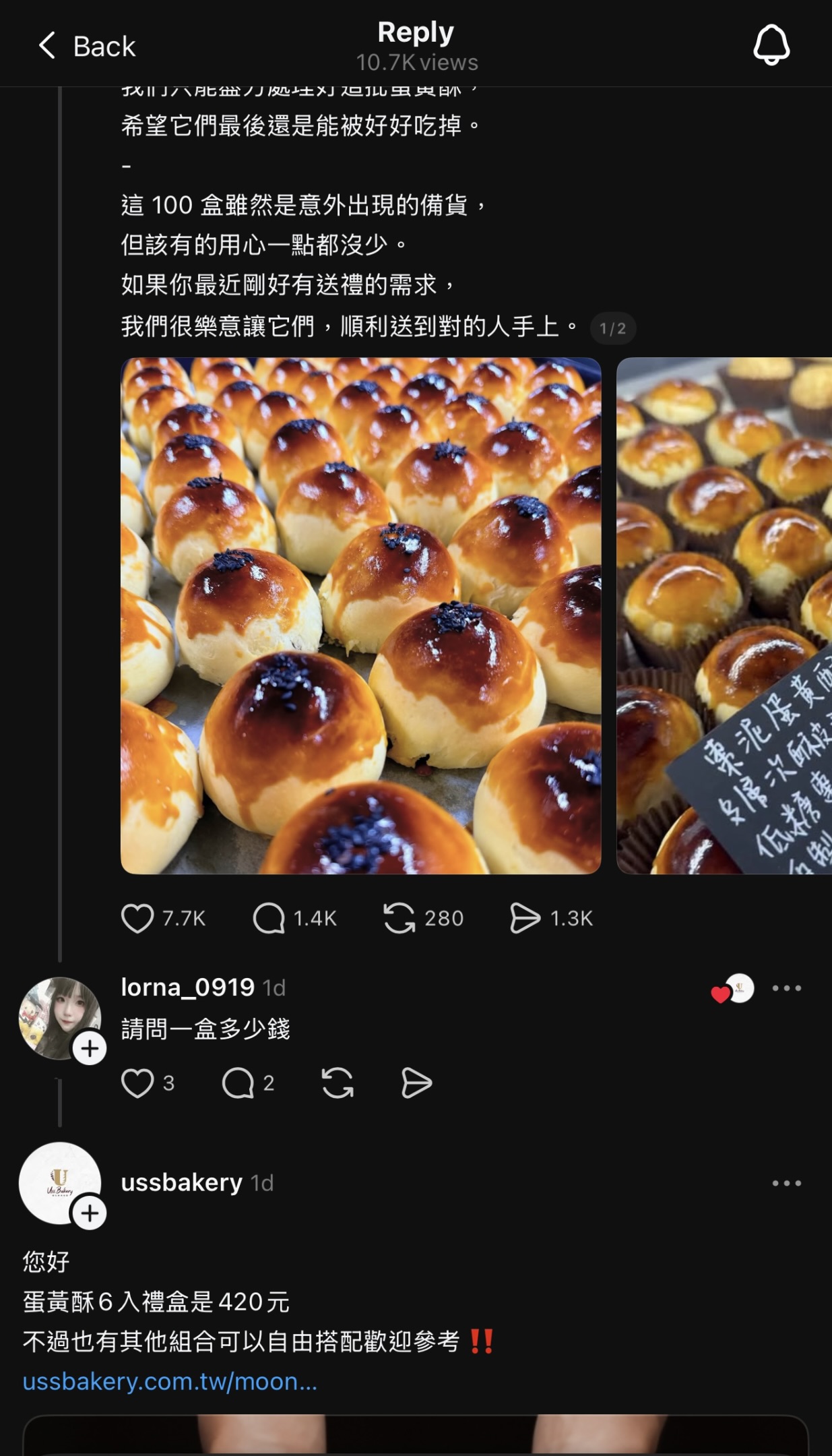832x1456 pixels.
Task: Open lorna_0919's profile name
Action: coord(187,988)
